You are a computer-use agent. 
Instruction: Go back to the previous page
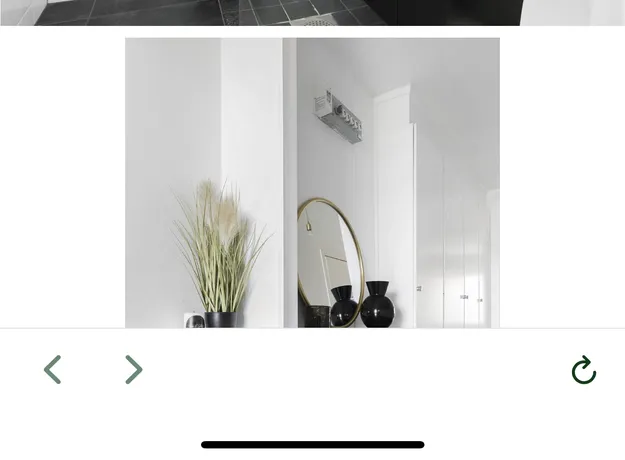[x=53, y=370]
